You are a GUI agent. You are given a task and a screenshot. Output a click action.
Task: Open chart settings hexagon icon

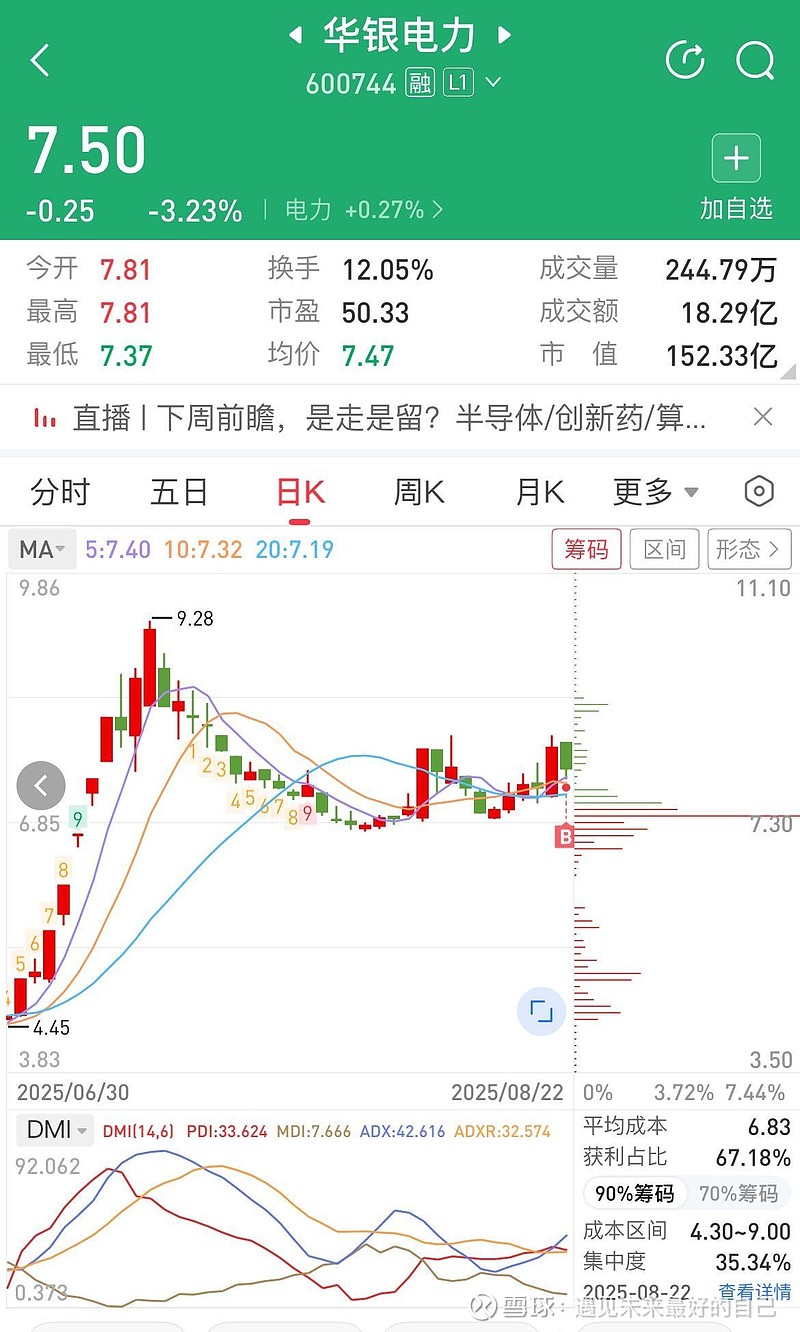click(x=759, y=491)
